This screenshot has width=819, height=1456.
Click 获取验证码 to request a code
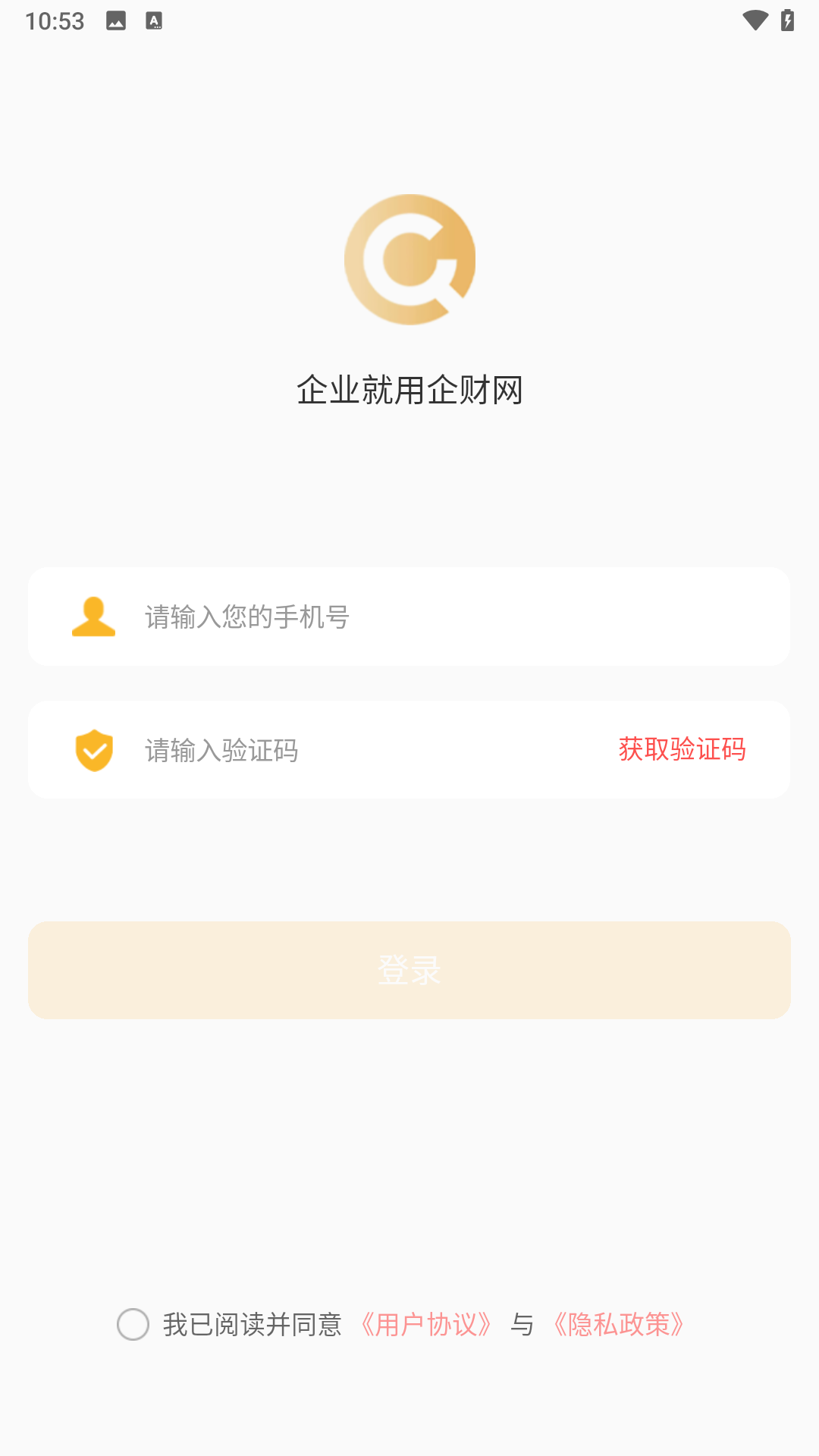(x=682, y=749)
